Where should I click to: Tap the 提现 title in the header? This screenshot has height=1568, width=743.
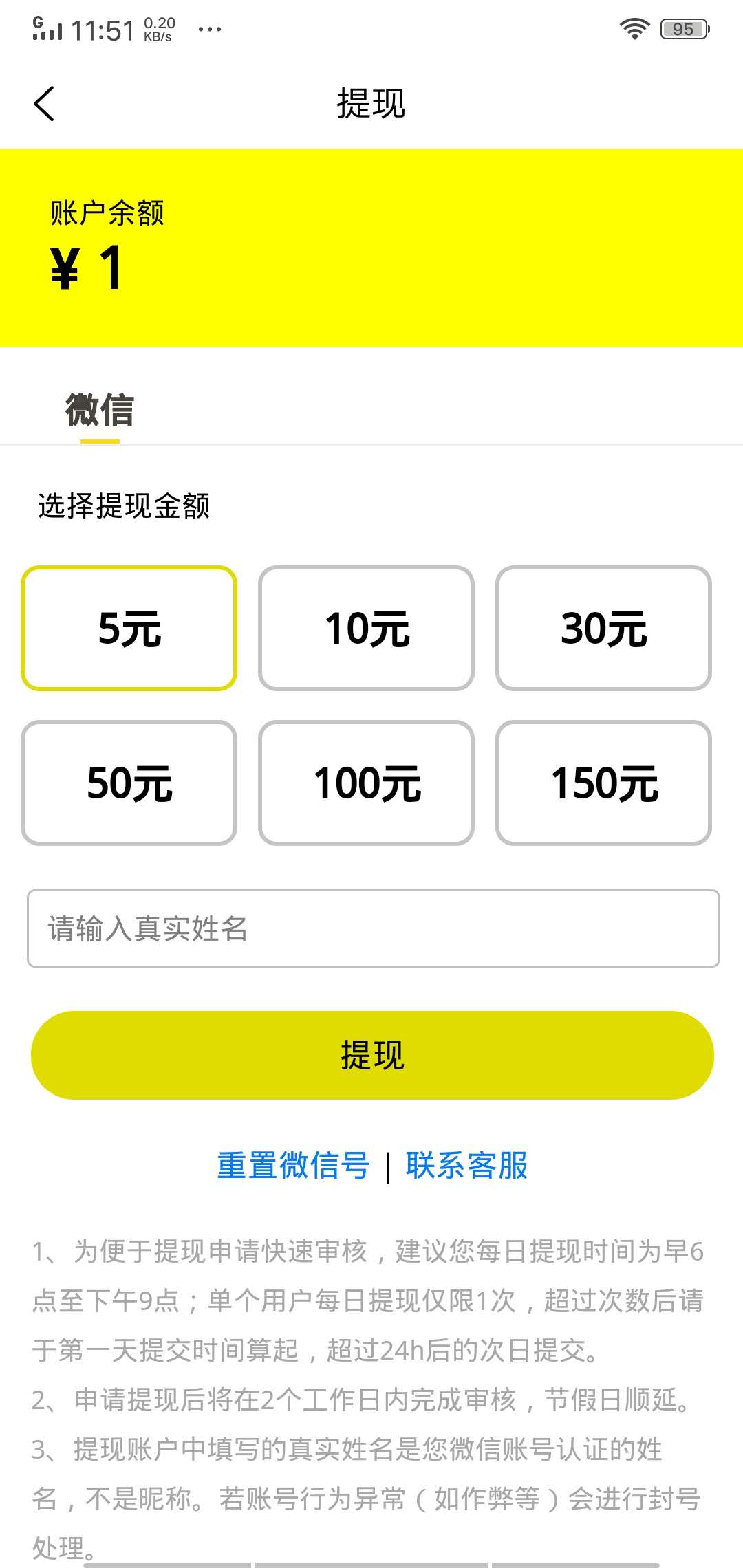[x=371, y=103]
